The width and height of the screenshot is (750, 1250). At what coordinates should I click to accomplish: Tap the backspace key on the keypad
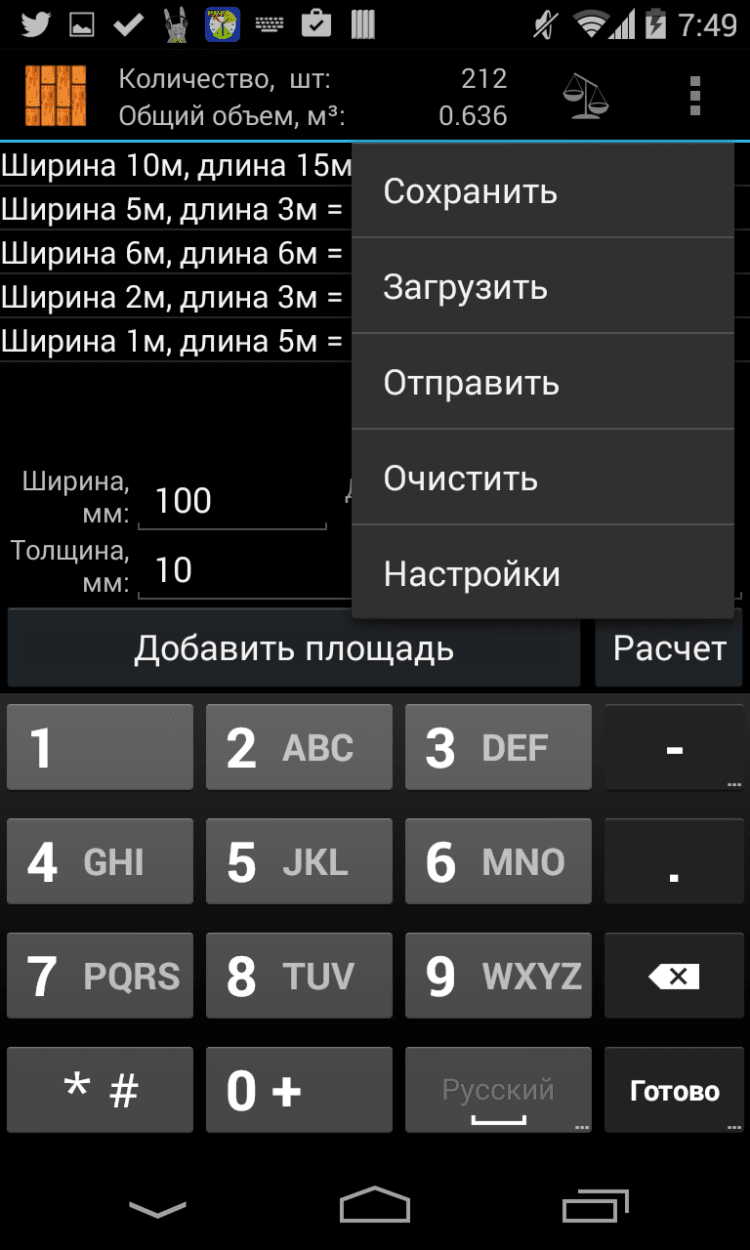674,976
